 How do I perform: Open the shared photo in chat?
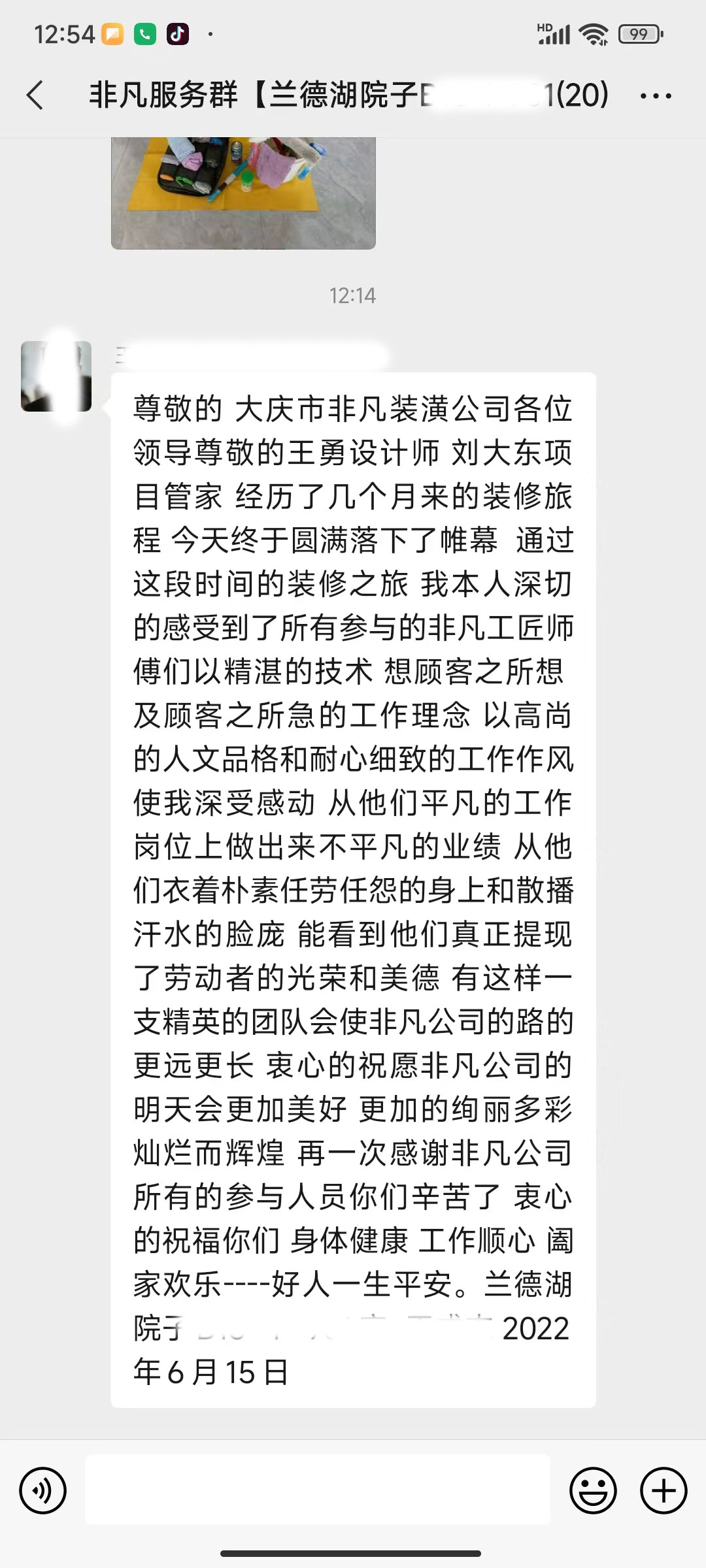(x=243, y=192)
